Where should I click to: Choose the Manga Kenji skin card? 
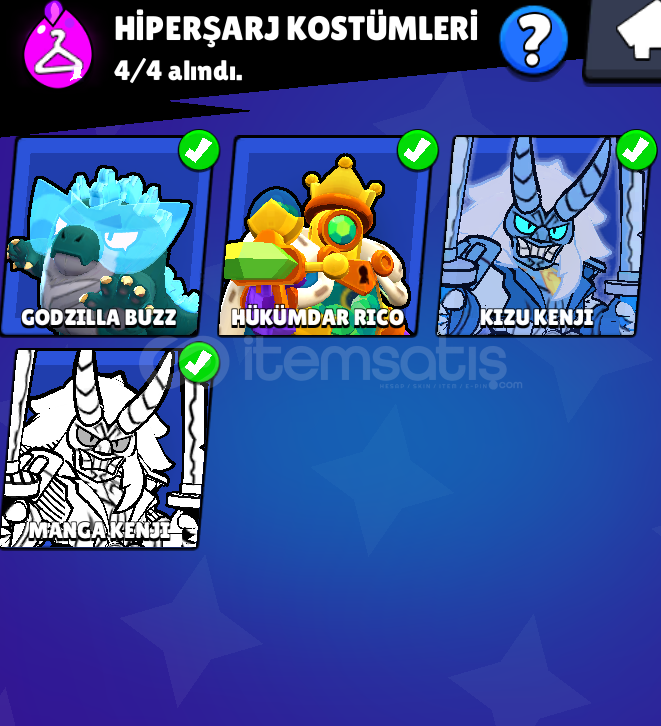pos(100,448)
